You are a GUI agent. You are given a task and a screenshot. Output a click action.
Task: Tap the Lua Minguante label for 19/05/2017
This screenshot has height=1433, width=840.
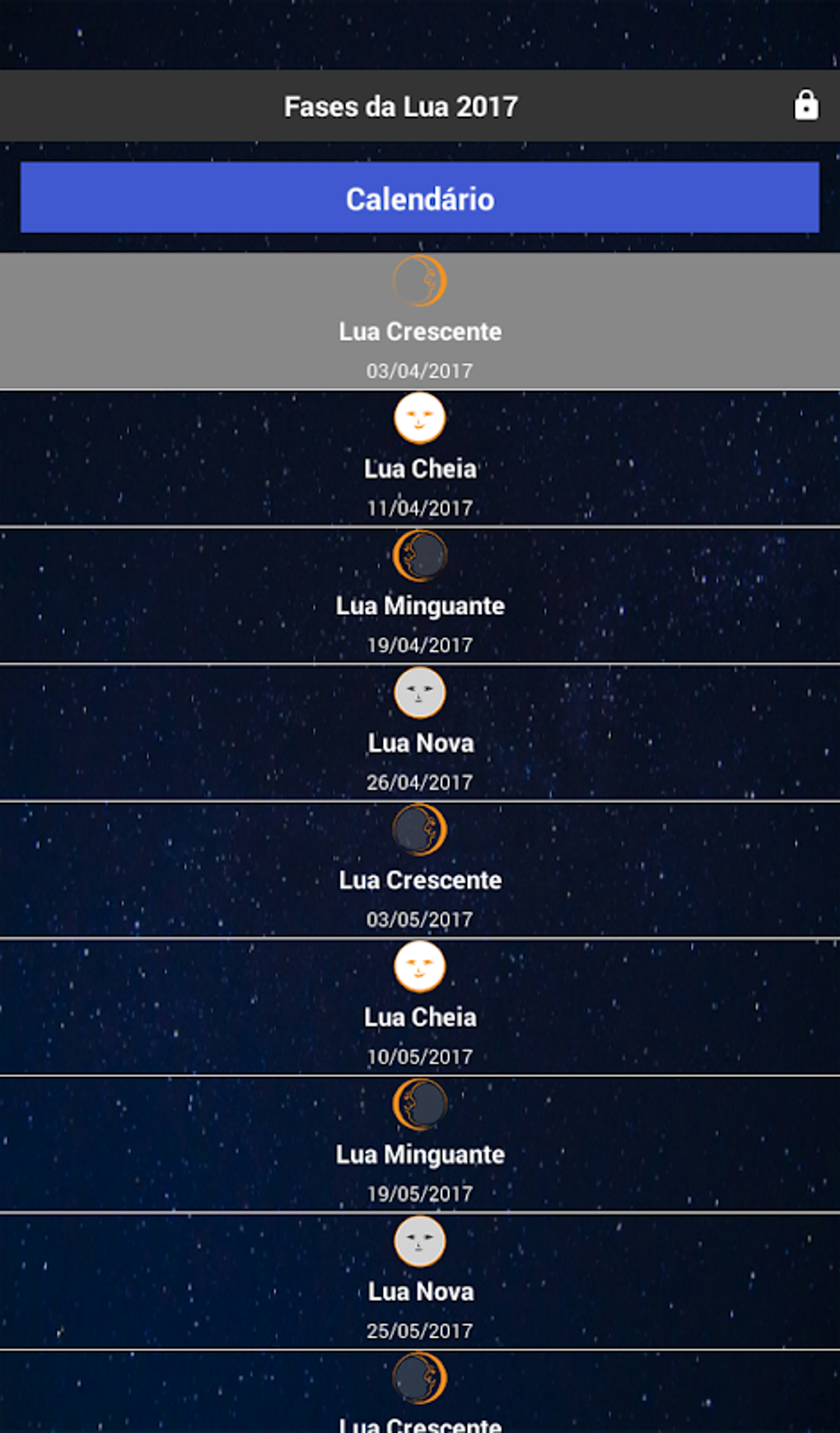(420, 1154)
